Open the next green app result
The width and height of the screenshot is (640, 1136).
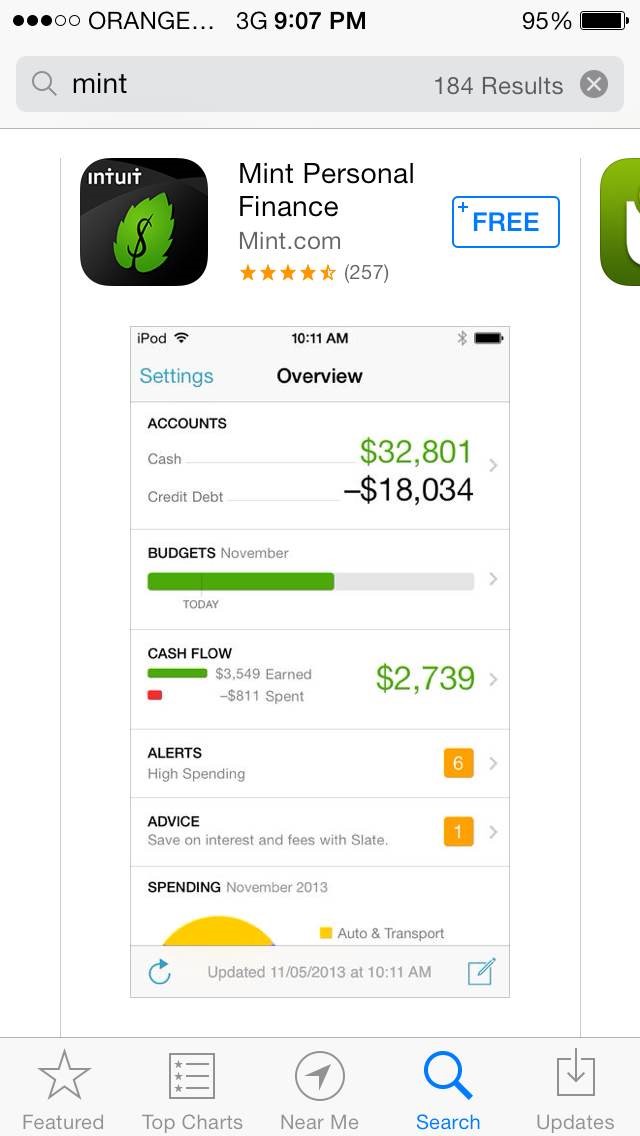[622, 222]
